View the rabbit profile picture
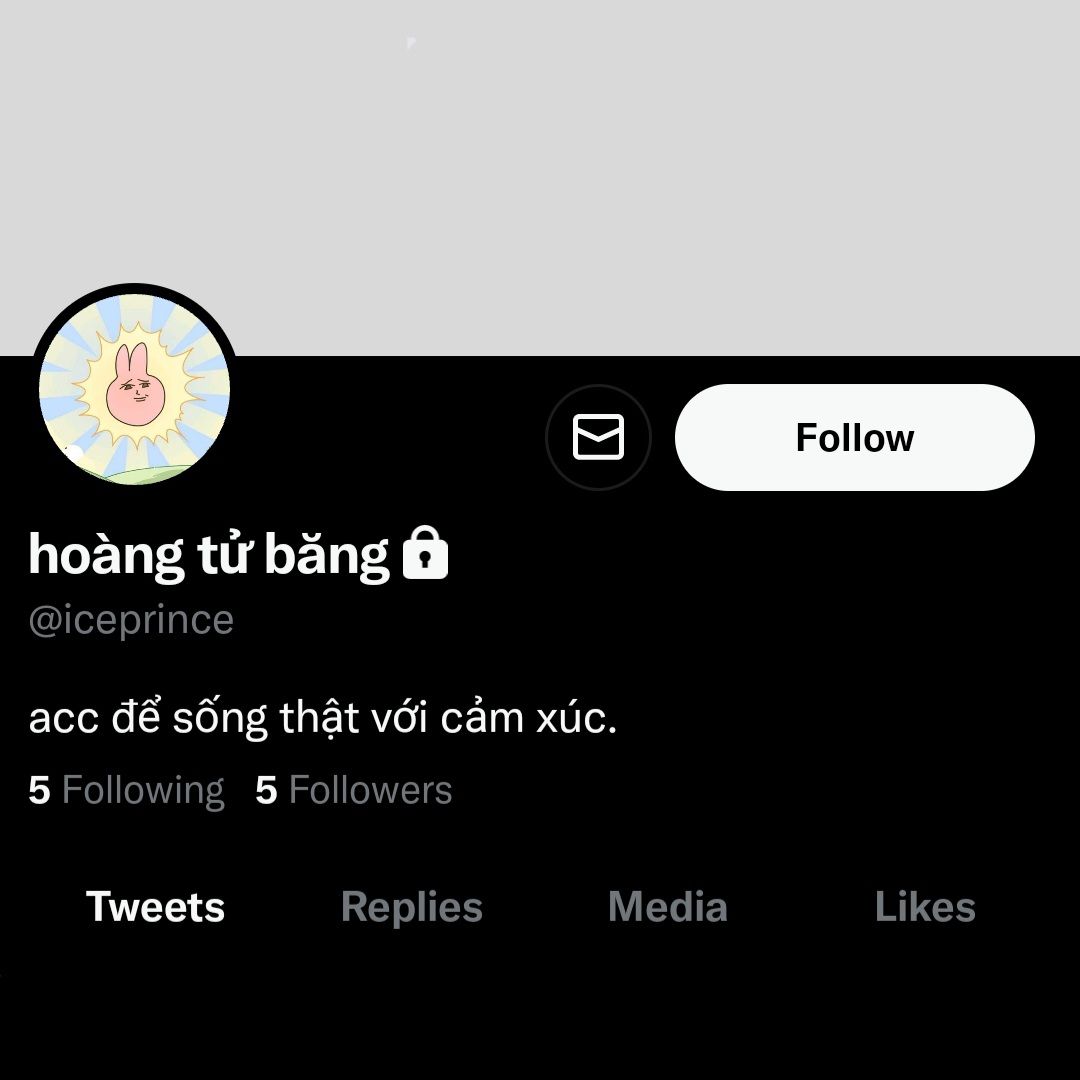This screenshot has height=1080, width=1080. (x=134, y=389)
